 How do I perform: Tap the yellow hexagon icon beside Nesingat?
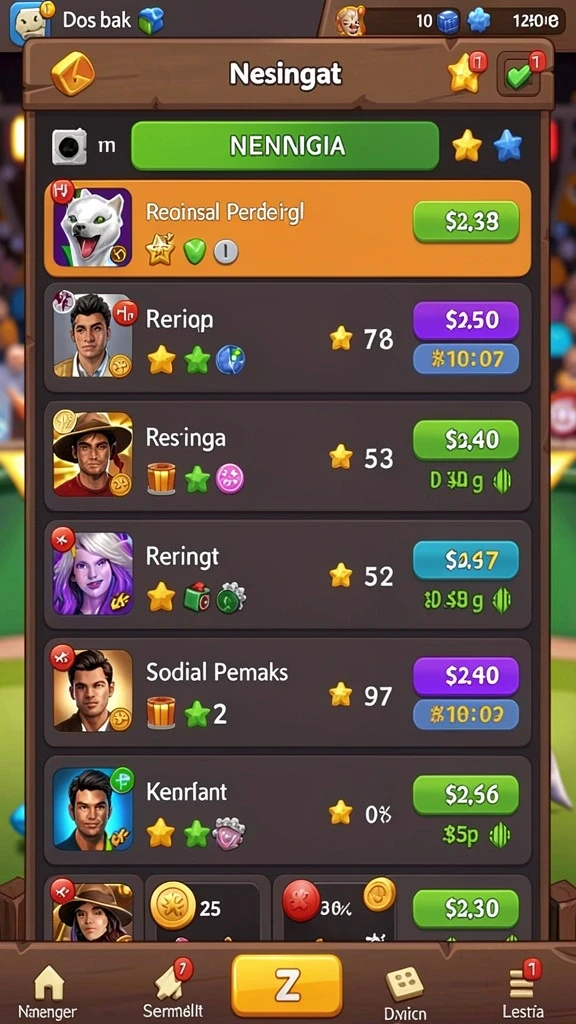click(72, 73)
